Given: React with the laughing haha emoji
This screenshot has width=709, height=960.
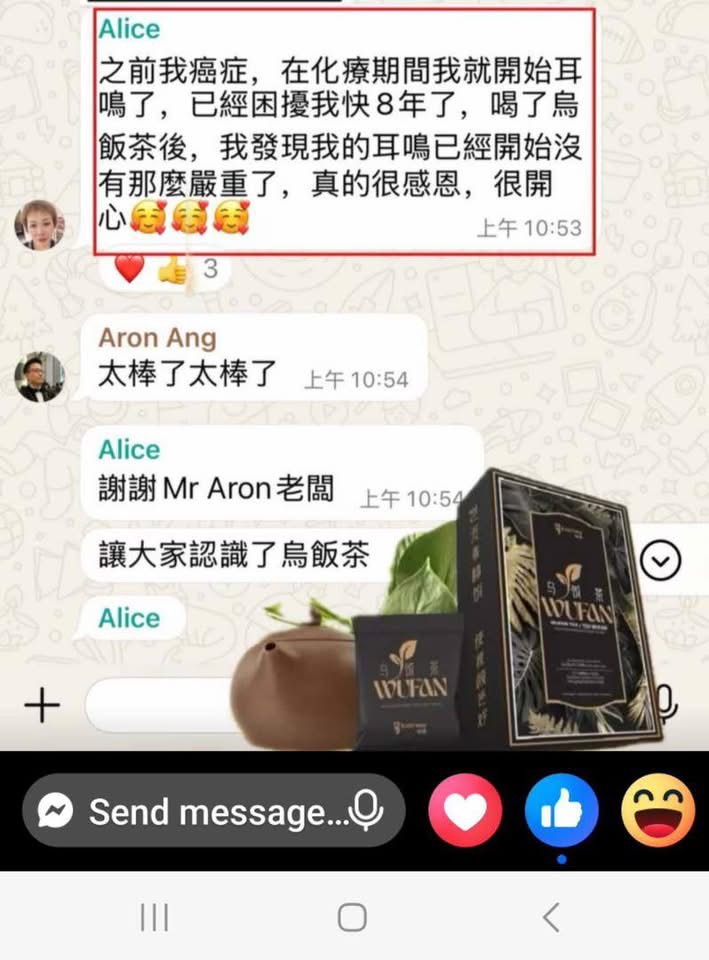Looking at the screenshot, I should [658, 811].
